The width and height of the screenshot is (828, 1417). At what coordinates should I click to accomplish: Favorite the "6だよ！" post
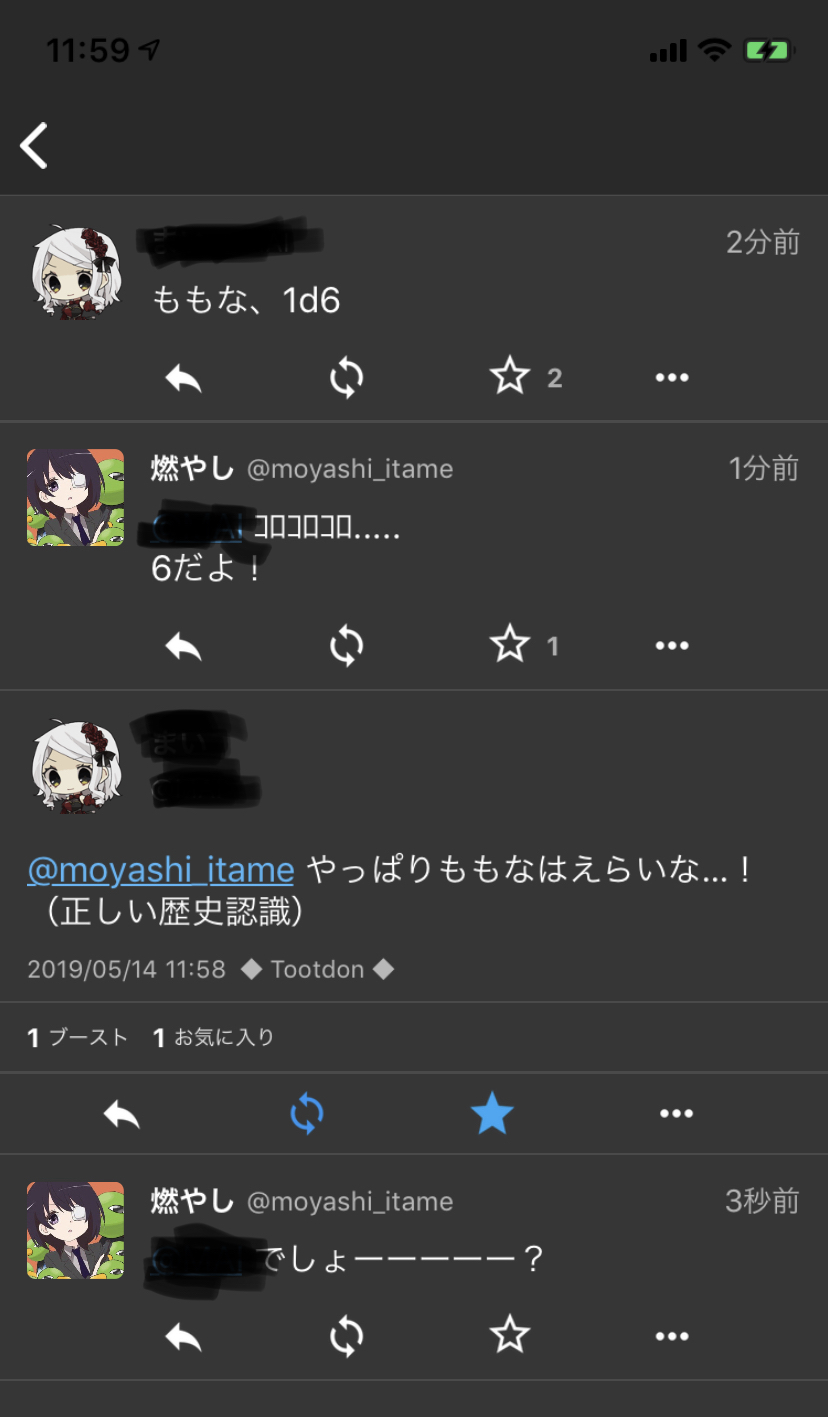[x=510, y=646]
